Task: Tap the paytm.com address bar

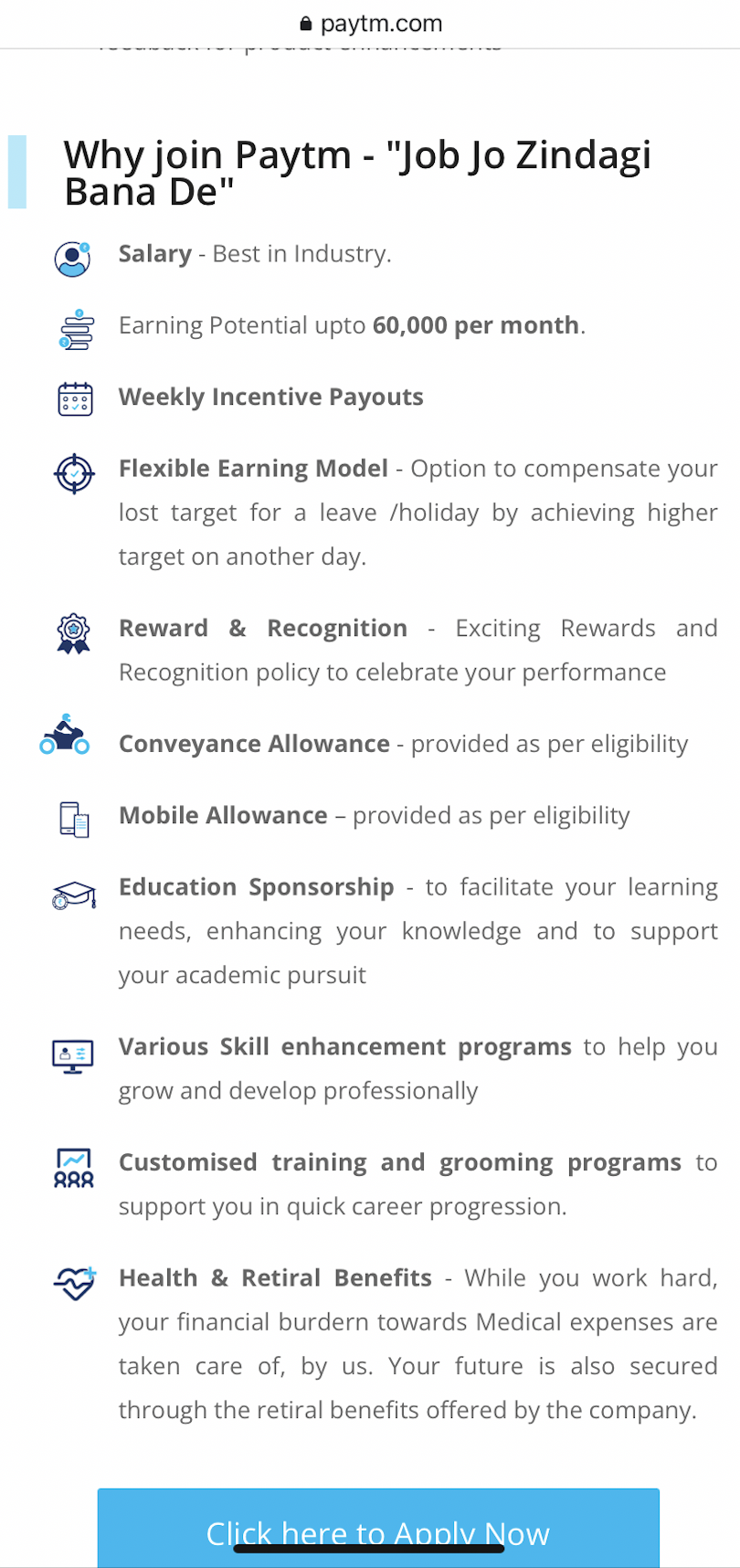Action: pos(371,24)
